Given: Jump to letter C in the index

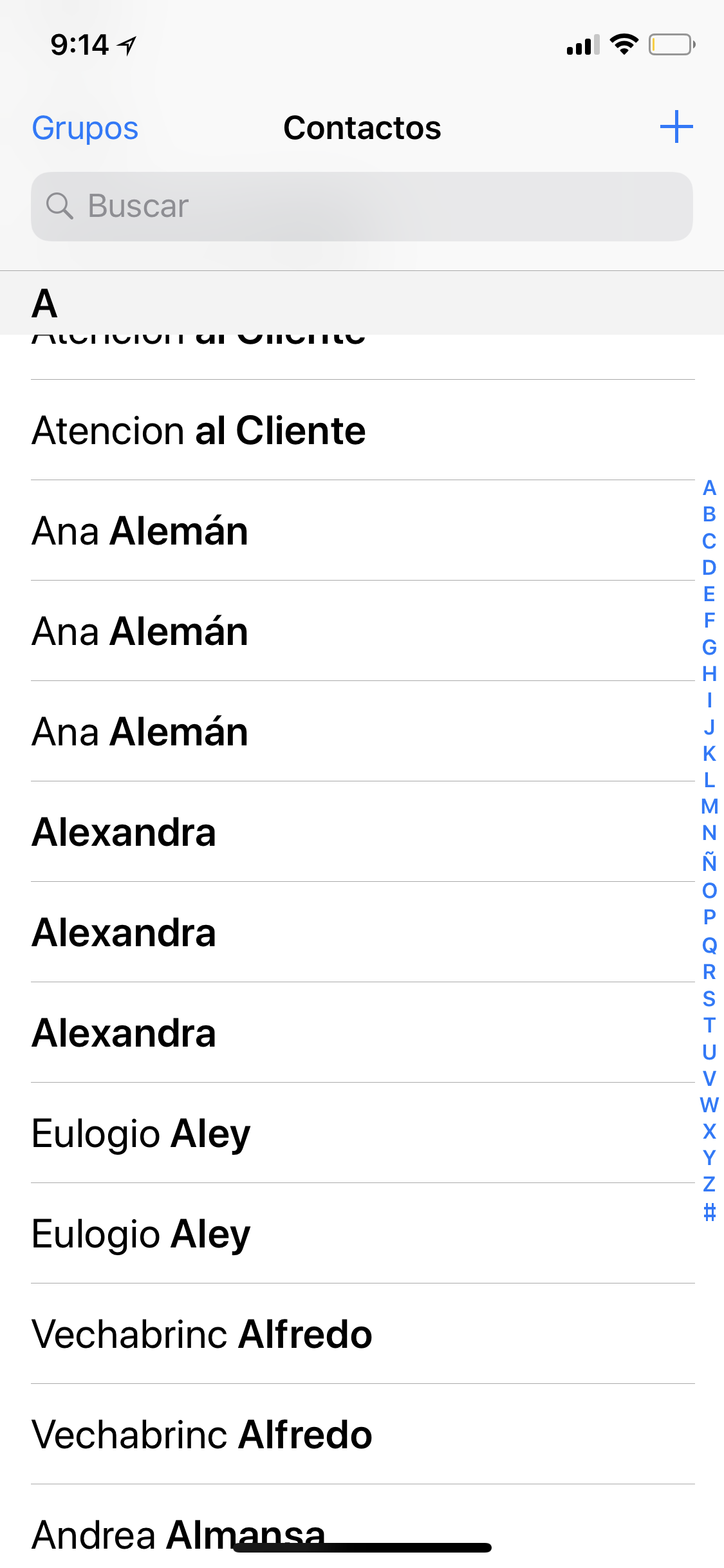Looking at the screenshot, I should click(x=709, y=541).
